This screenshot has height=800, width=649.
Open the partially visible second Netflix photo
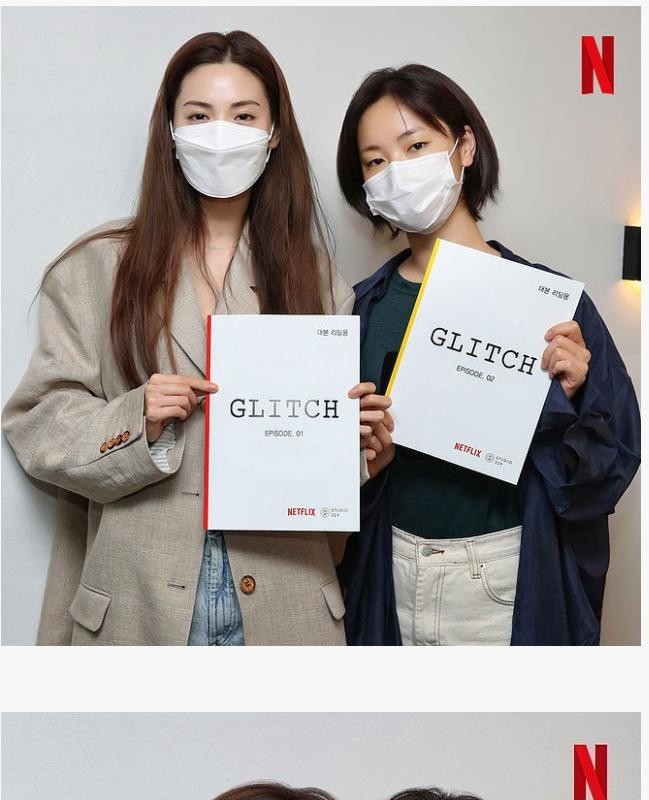pos(320,757)
